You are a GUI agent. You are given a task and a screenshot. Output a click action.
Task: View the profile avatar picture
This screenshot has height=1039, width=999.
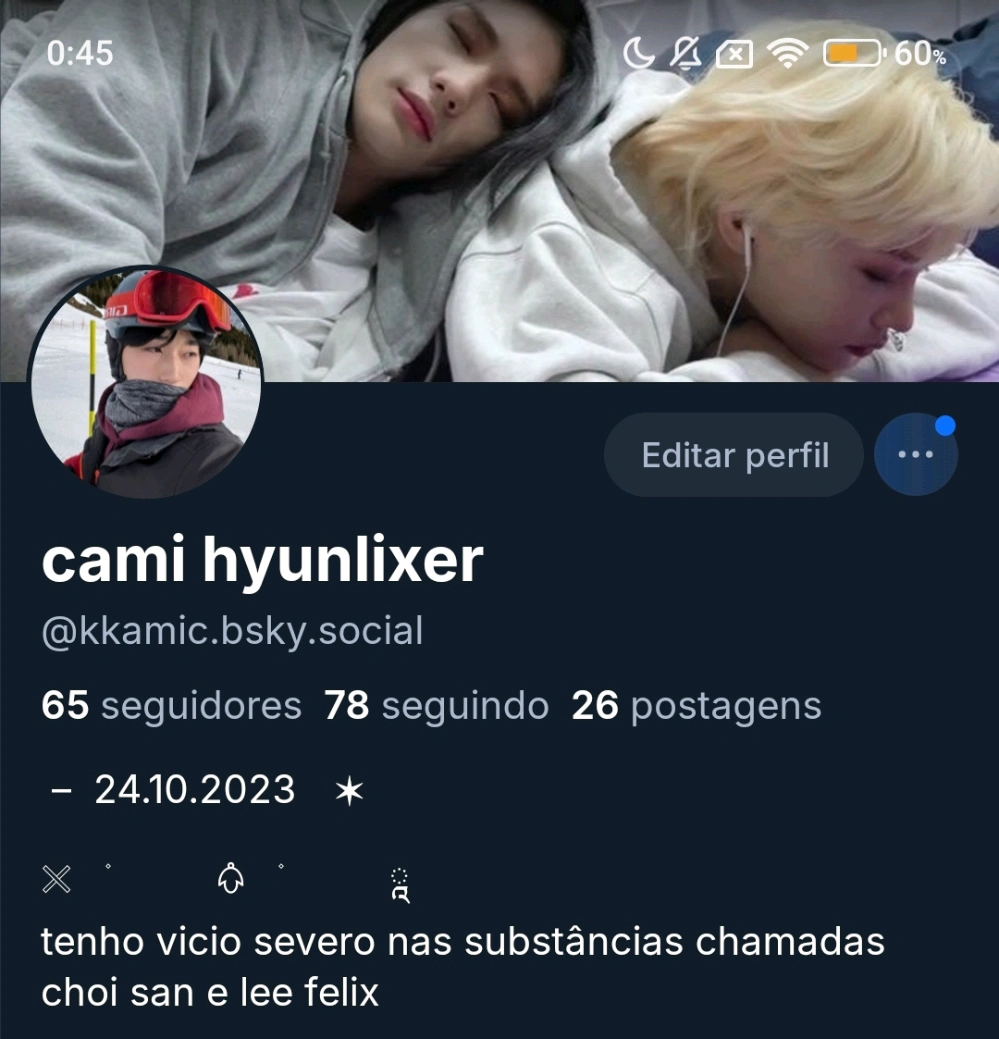(147, 384)
